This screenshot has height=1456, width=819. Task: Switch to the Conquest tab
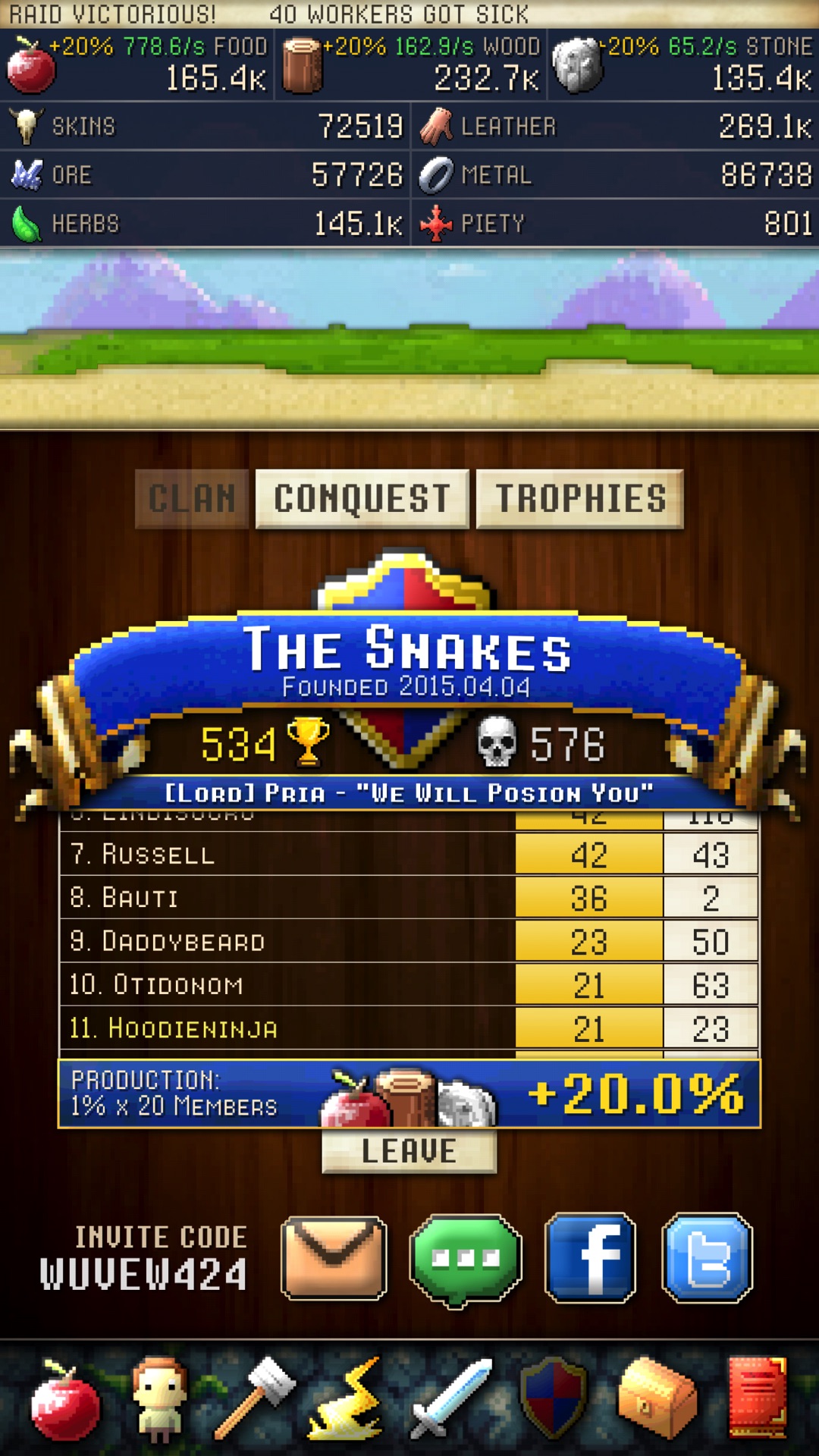[x=362, y=498]
